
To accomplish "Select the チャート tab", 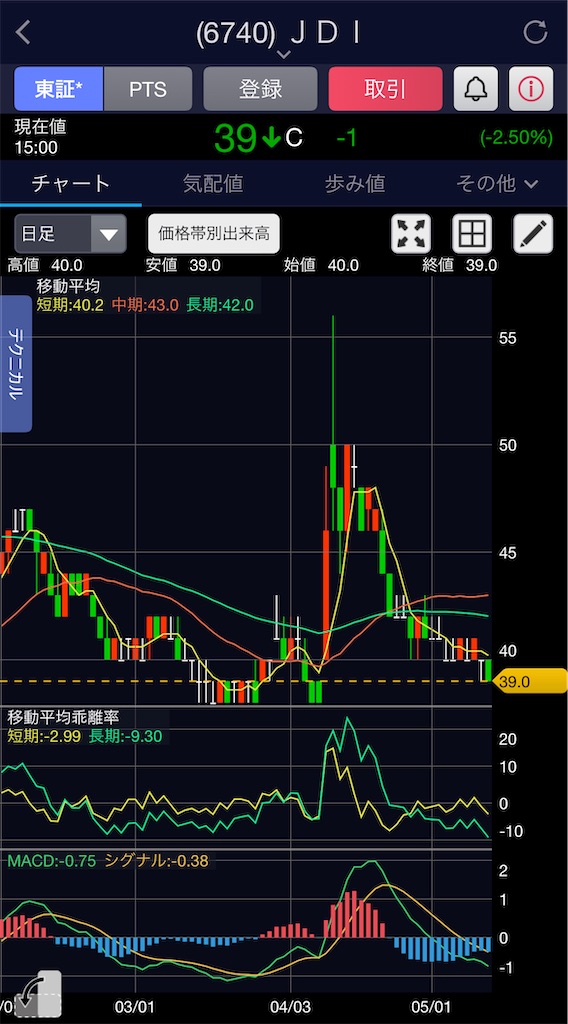I will pos(71,184).
